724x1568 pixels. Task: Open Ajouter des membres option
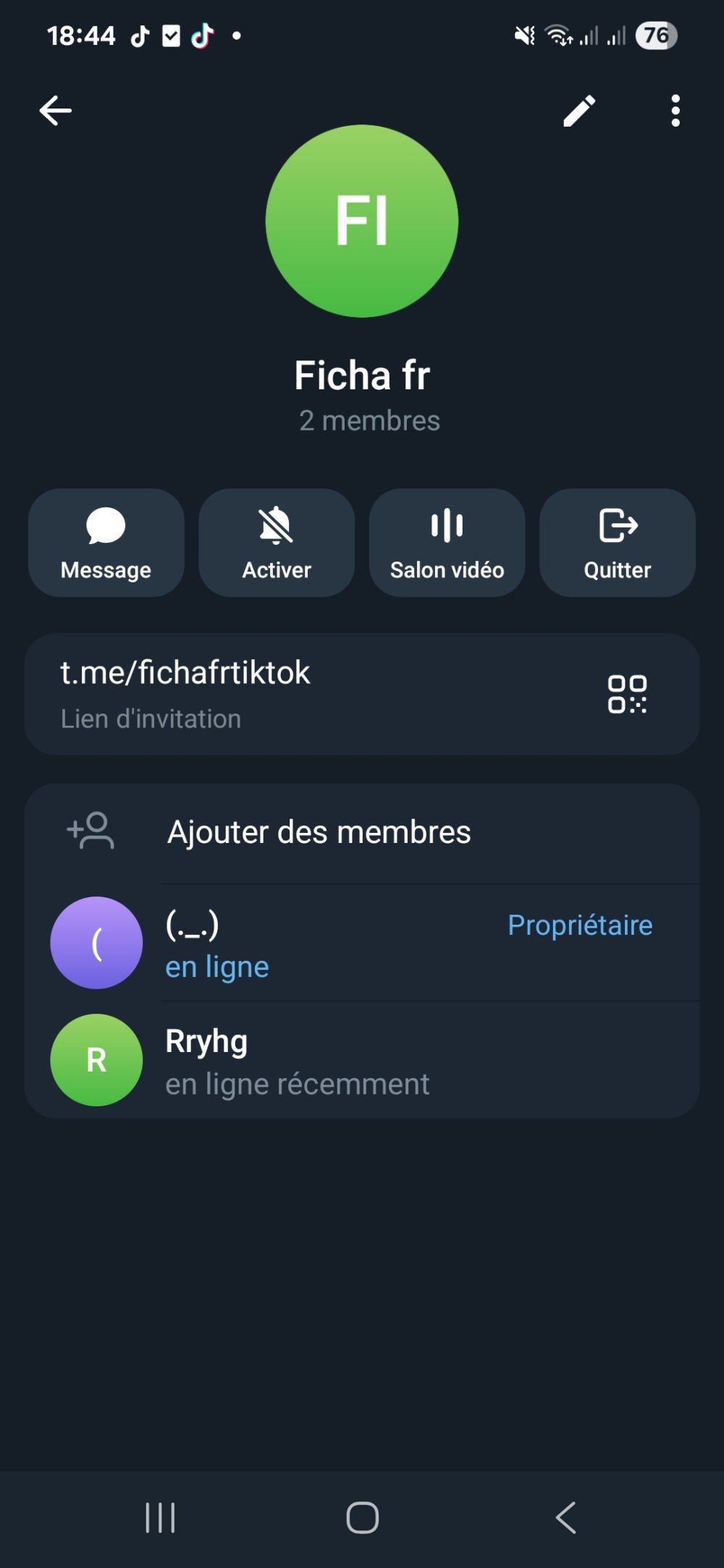click(319, 832)
